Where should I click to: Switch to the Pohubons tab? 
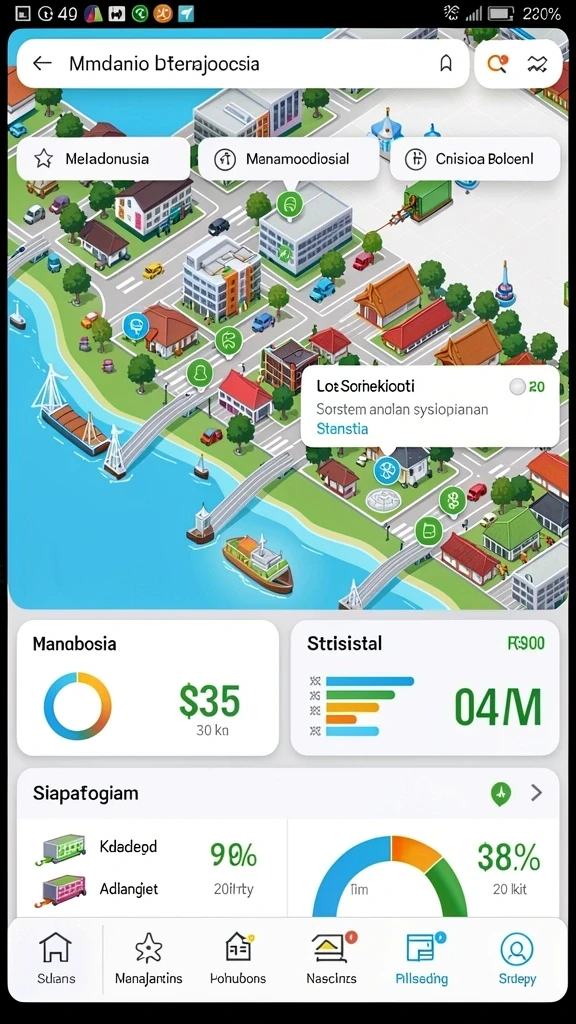[x=238, y=959]
